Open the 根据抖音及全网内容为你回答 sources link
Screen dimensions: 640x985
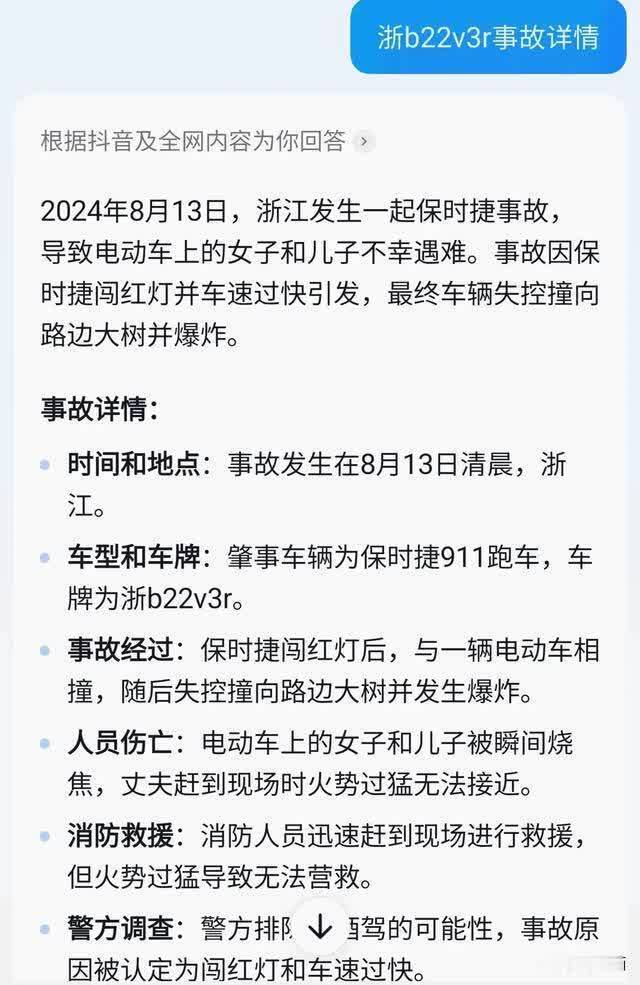(206, 141)
